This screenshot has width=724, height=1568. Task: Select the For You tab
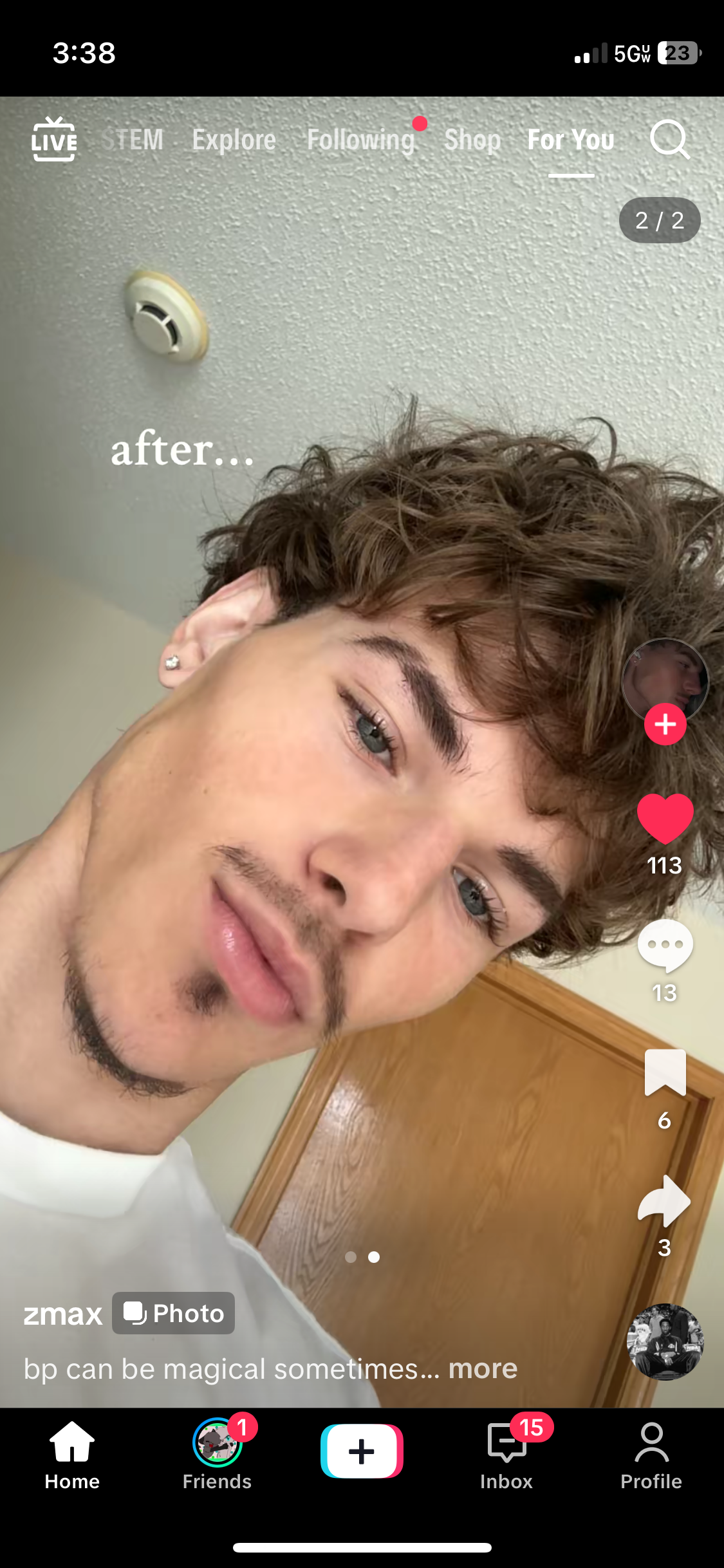[571, 140]
